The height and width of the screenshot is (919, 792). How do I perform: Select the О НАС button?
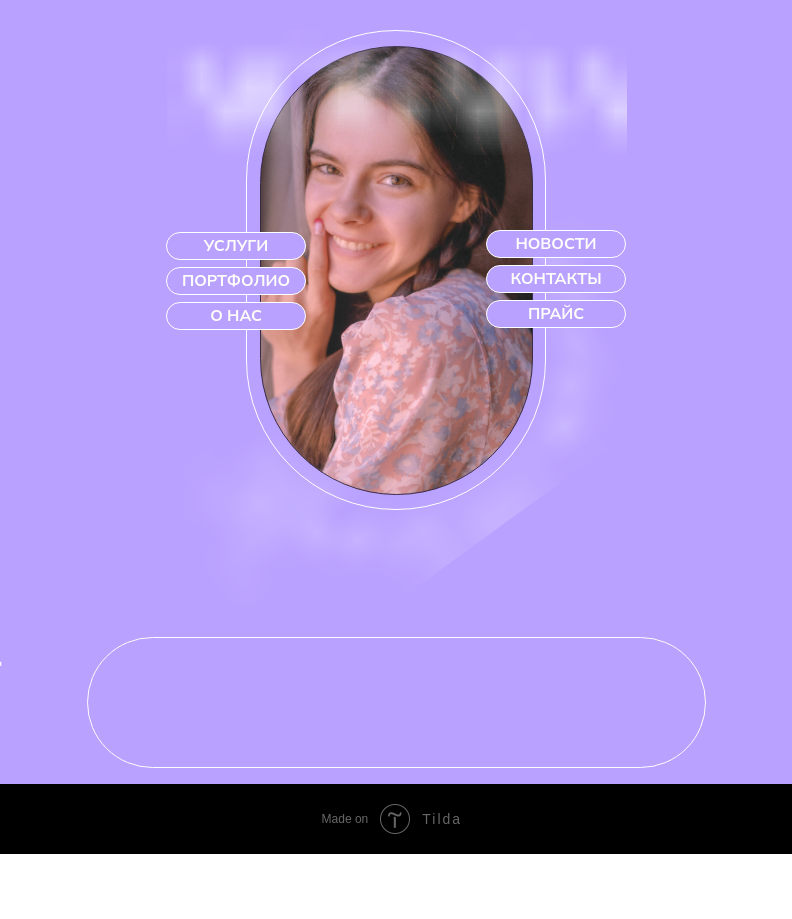click(236, 316)
